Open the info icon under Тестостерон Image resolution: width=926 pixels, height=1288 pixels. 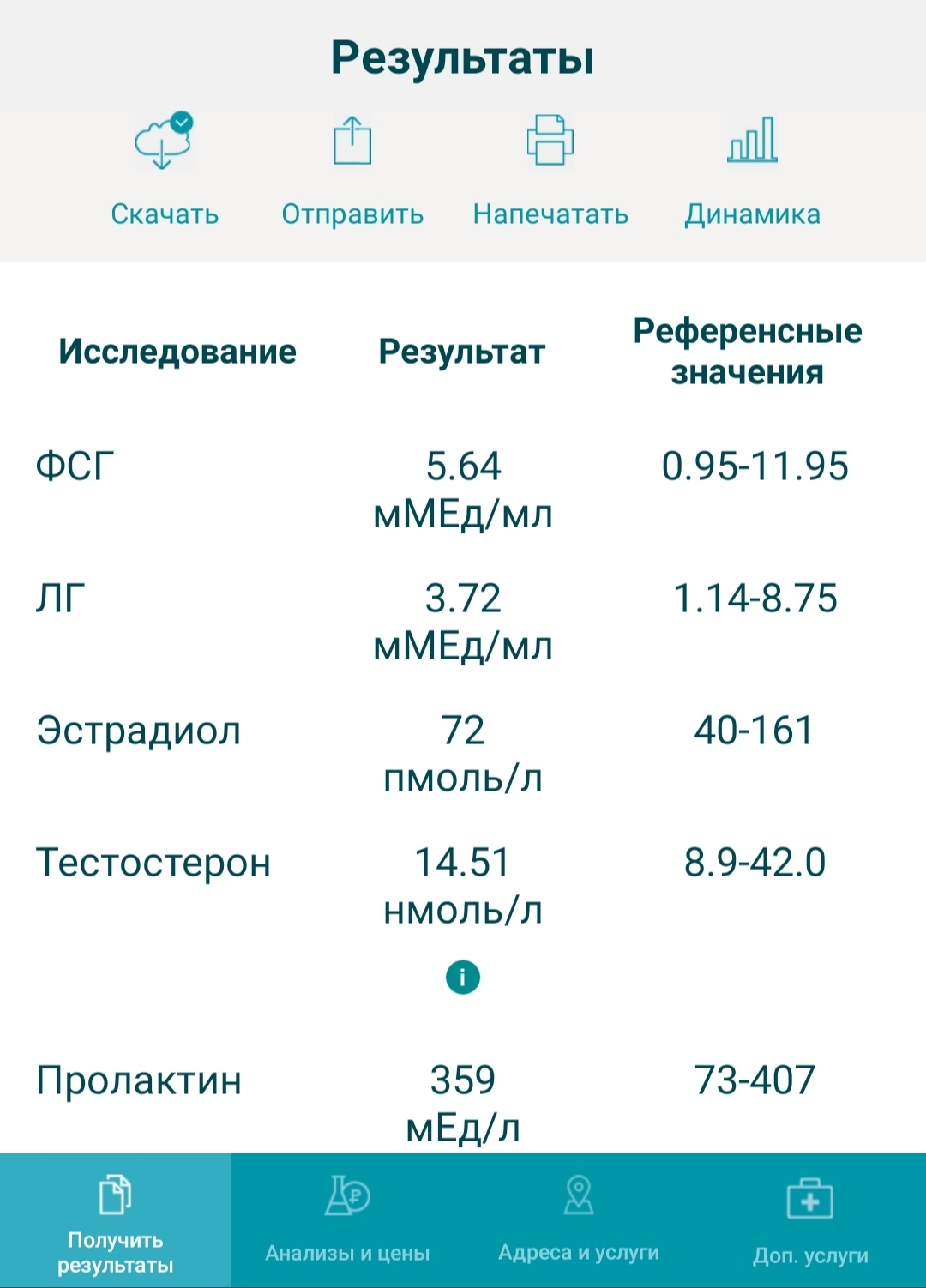[x=463, y=977]
